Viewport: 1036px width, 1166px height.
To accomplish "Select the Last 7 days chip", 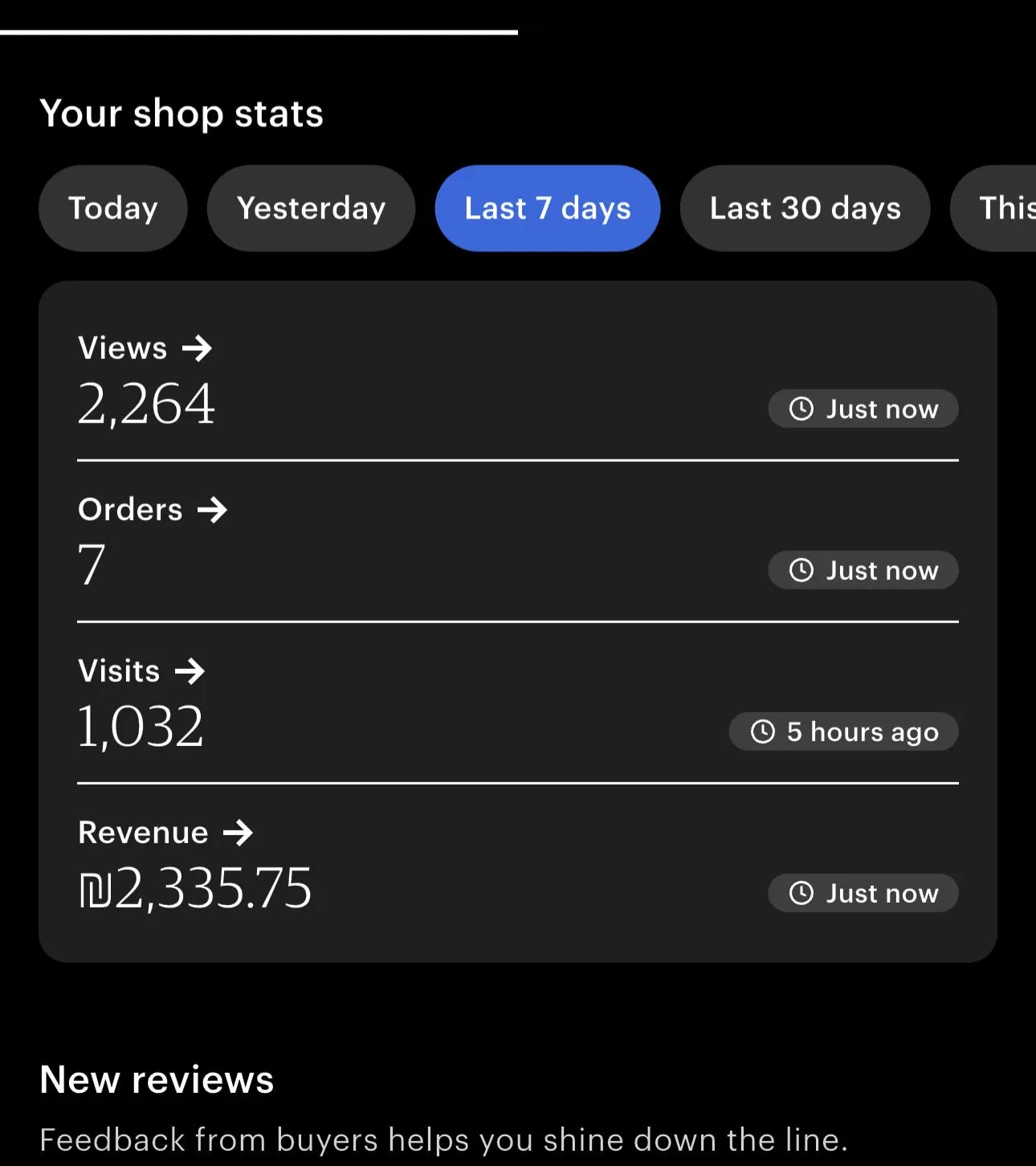I will (547, 209).
